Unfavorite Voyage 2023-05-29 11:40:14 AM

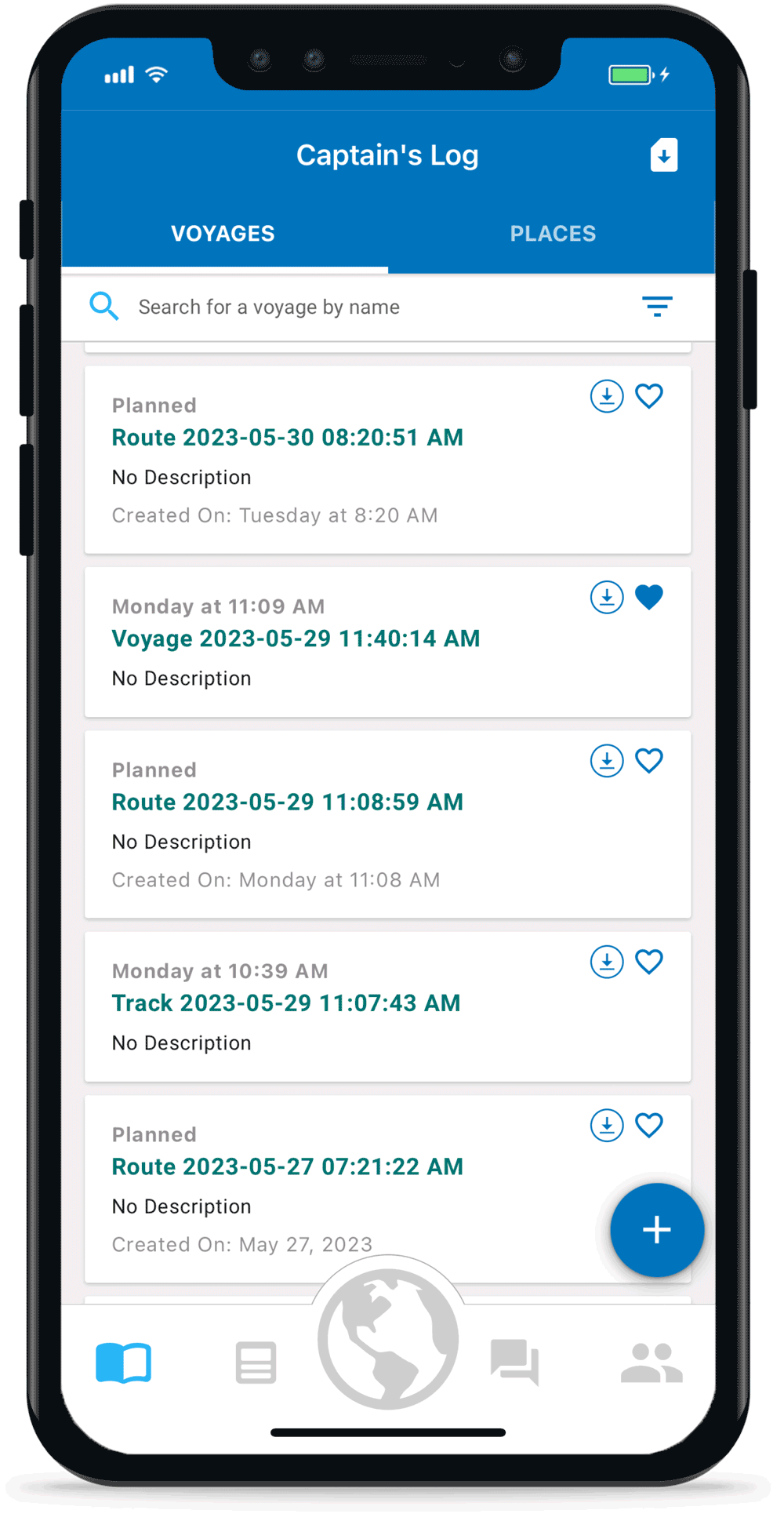[648, 598]
